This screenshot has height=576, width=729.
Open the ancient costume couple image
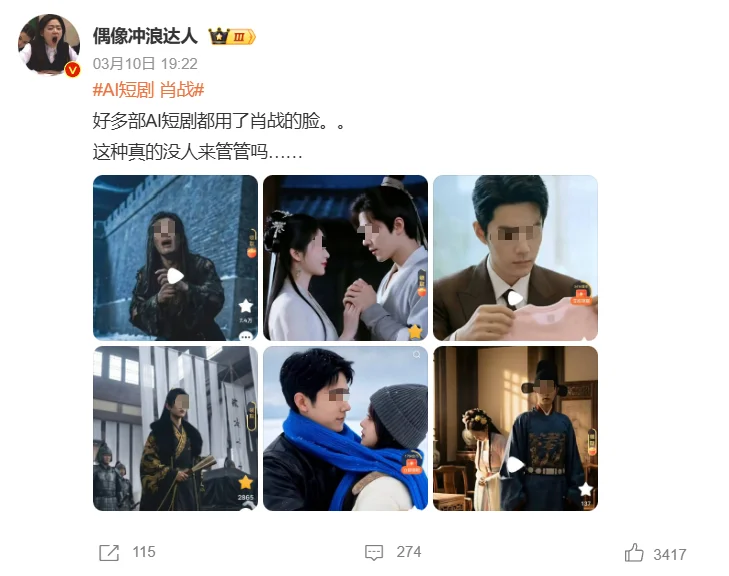345,257
